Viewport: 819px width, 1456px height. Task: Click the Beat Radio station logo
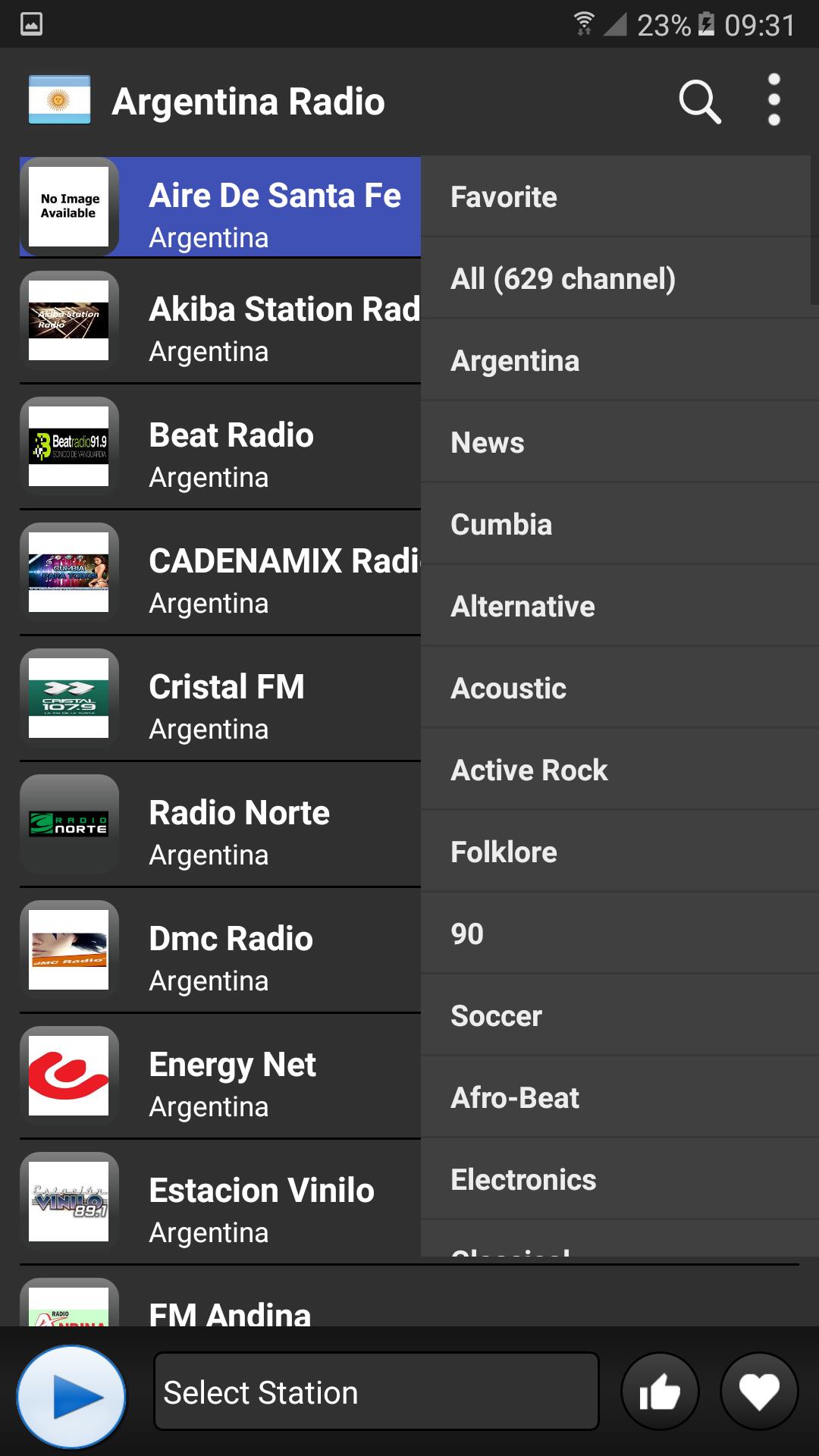click(69, 447)
